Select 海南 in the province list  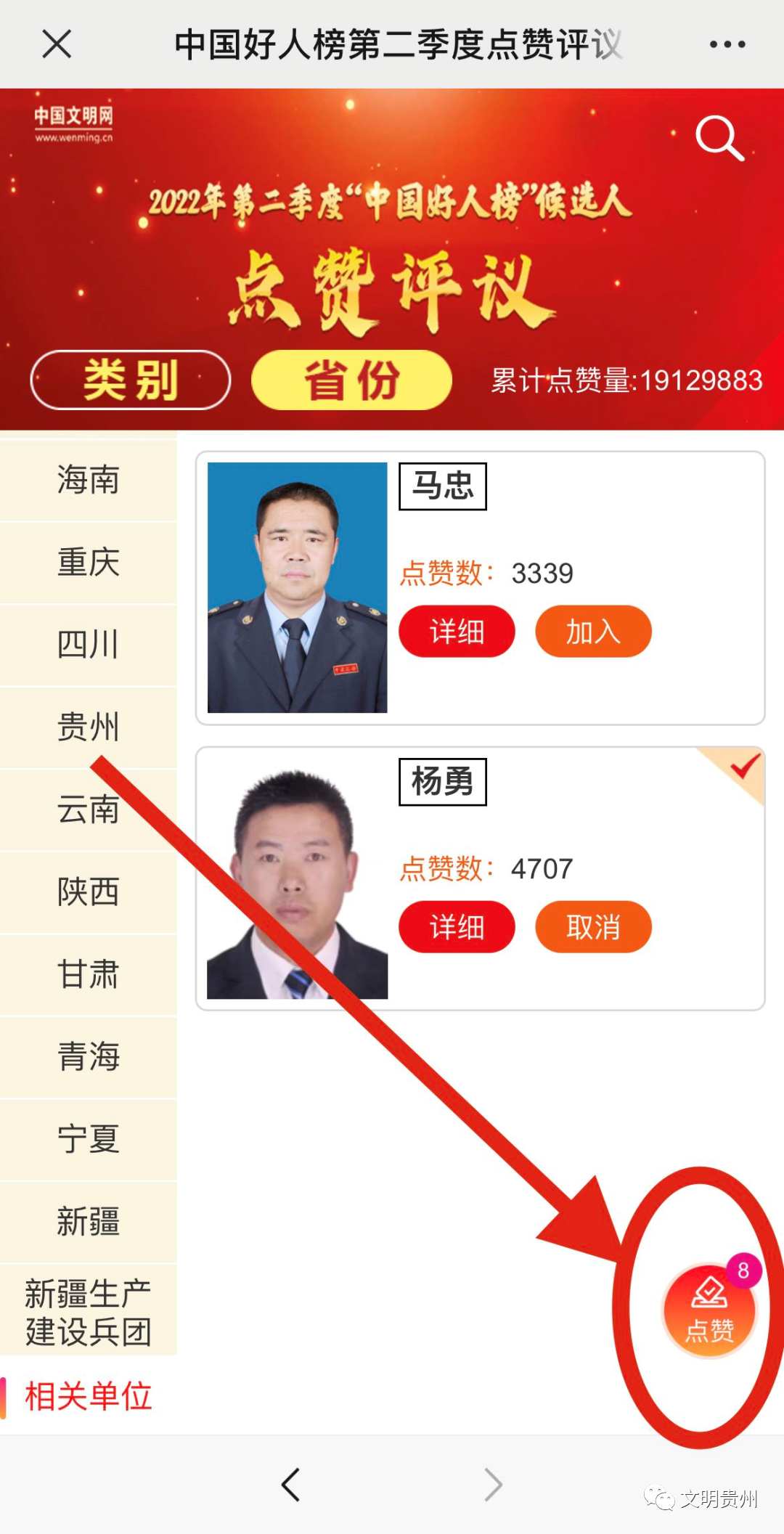pyautogui.click(x=88, y=480)
